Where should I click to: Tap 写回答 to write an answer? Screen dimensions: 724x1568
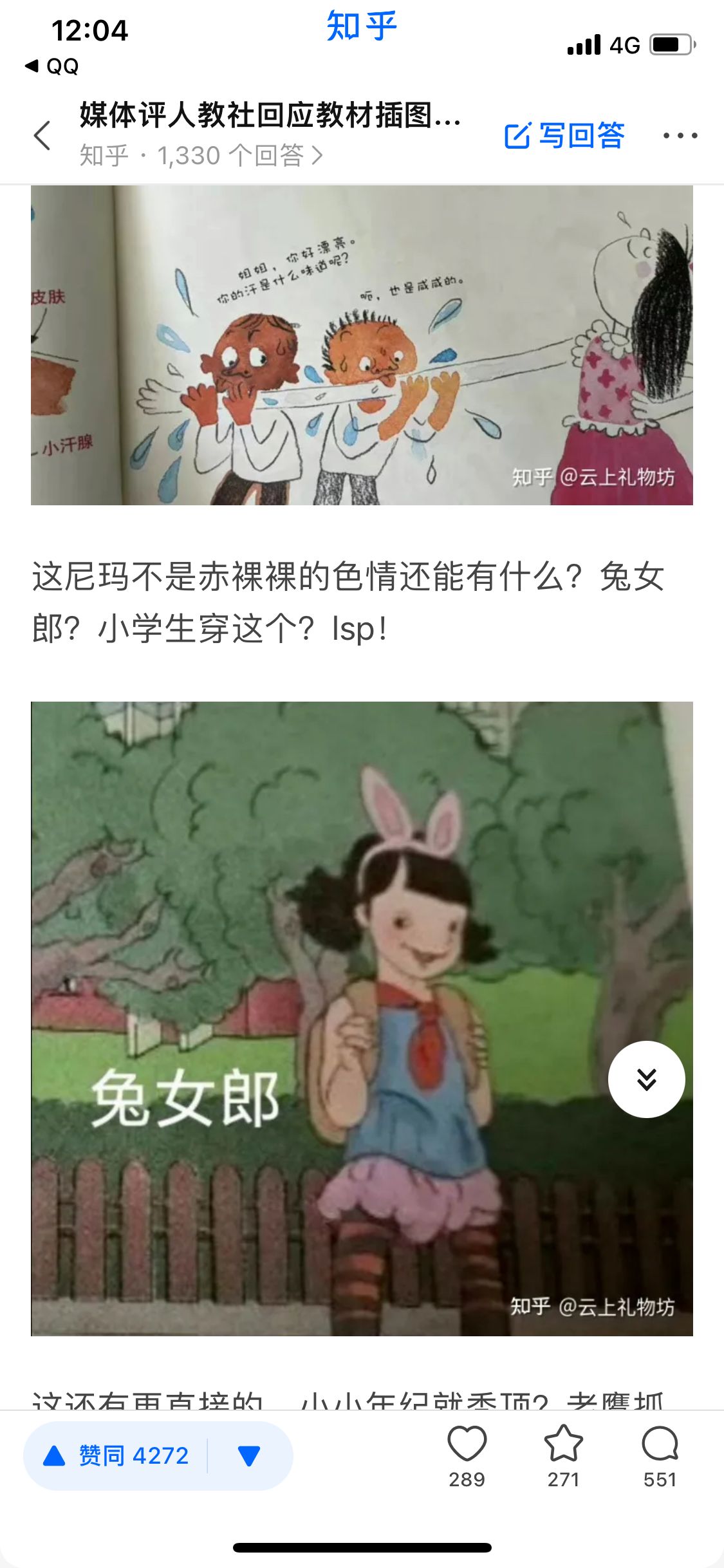click(564, 135)
